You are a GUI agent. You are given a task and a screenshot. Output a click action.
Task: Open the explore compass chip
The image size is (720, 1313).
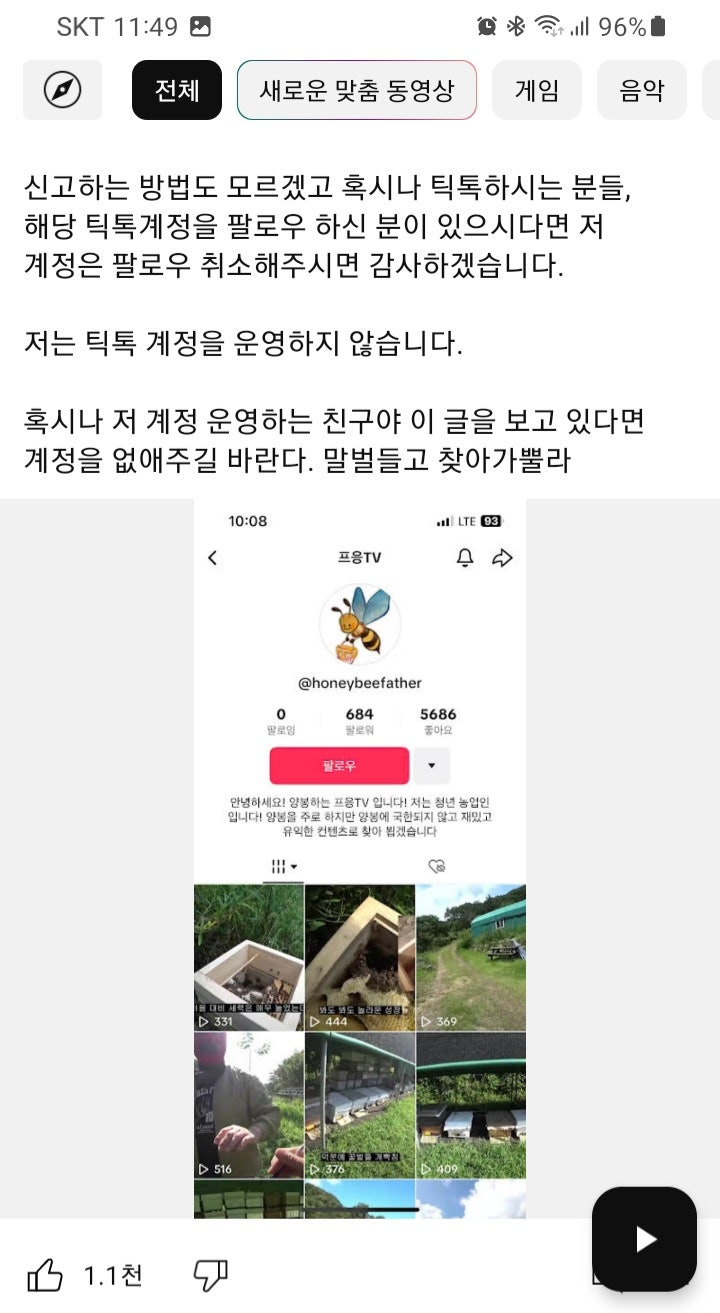[x=62, y=90]
